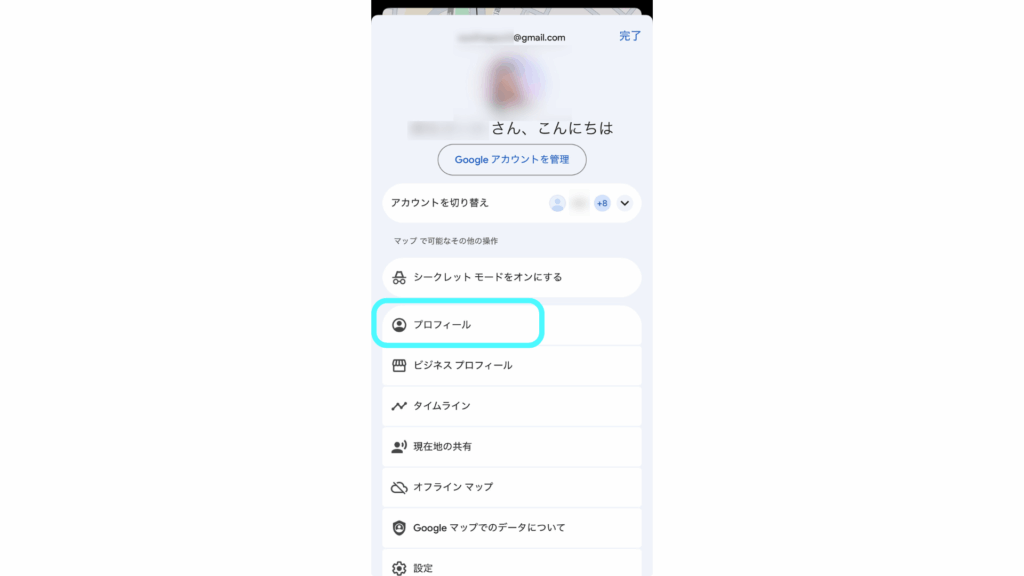
Task: Open Google マップでのデータについて
Action: [x=511, y=528]
